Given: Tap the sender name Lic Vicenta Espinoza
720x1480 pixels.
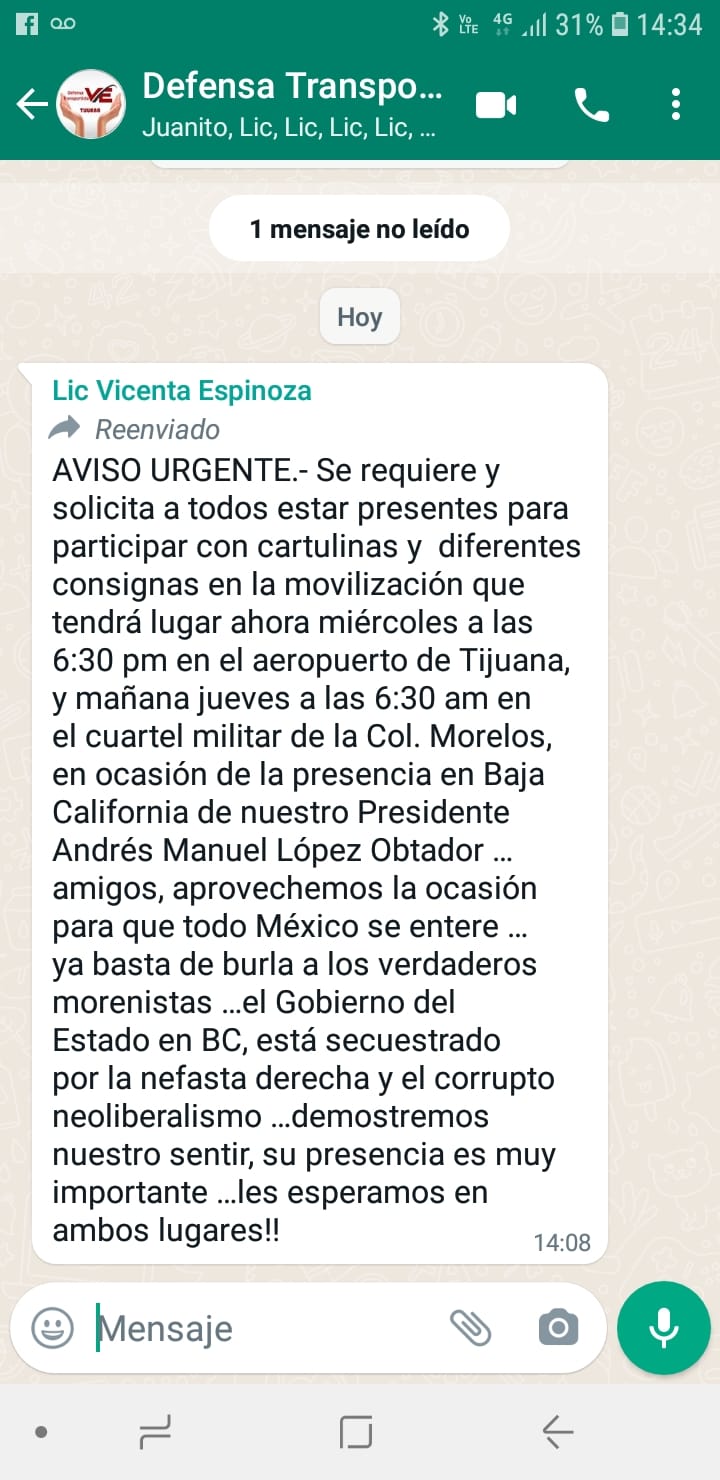Looking at the screenshot, I should pyautogui.click(x=182, y=390).
